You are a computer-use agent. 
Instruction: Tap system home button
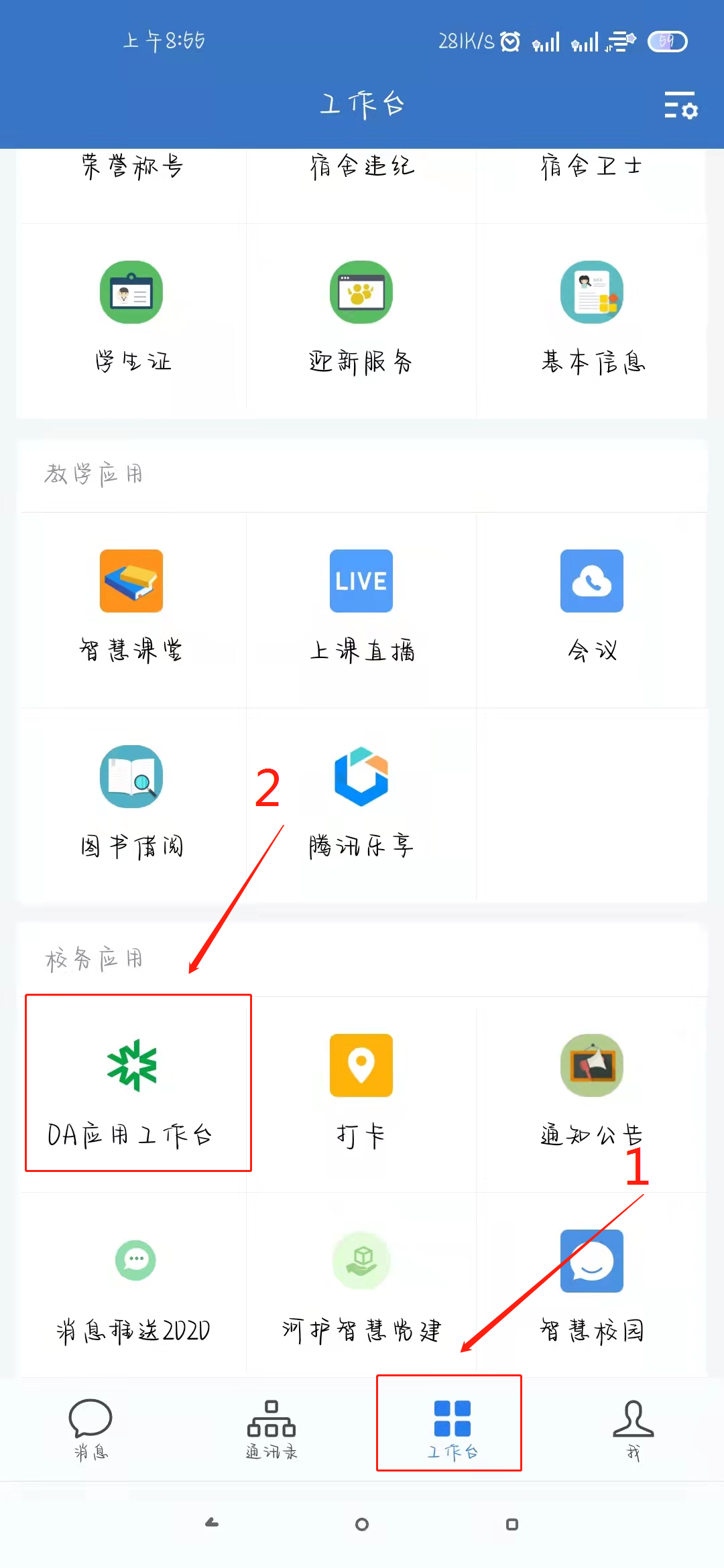tap(362, 1524)
